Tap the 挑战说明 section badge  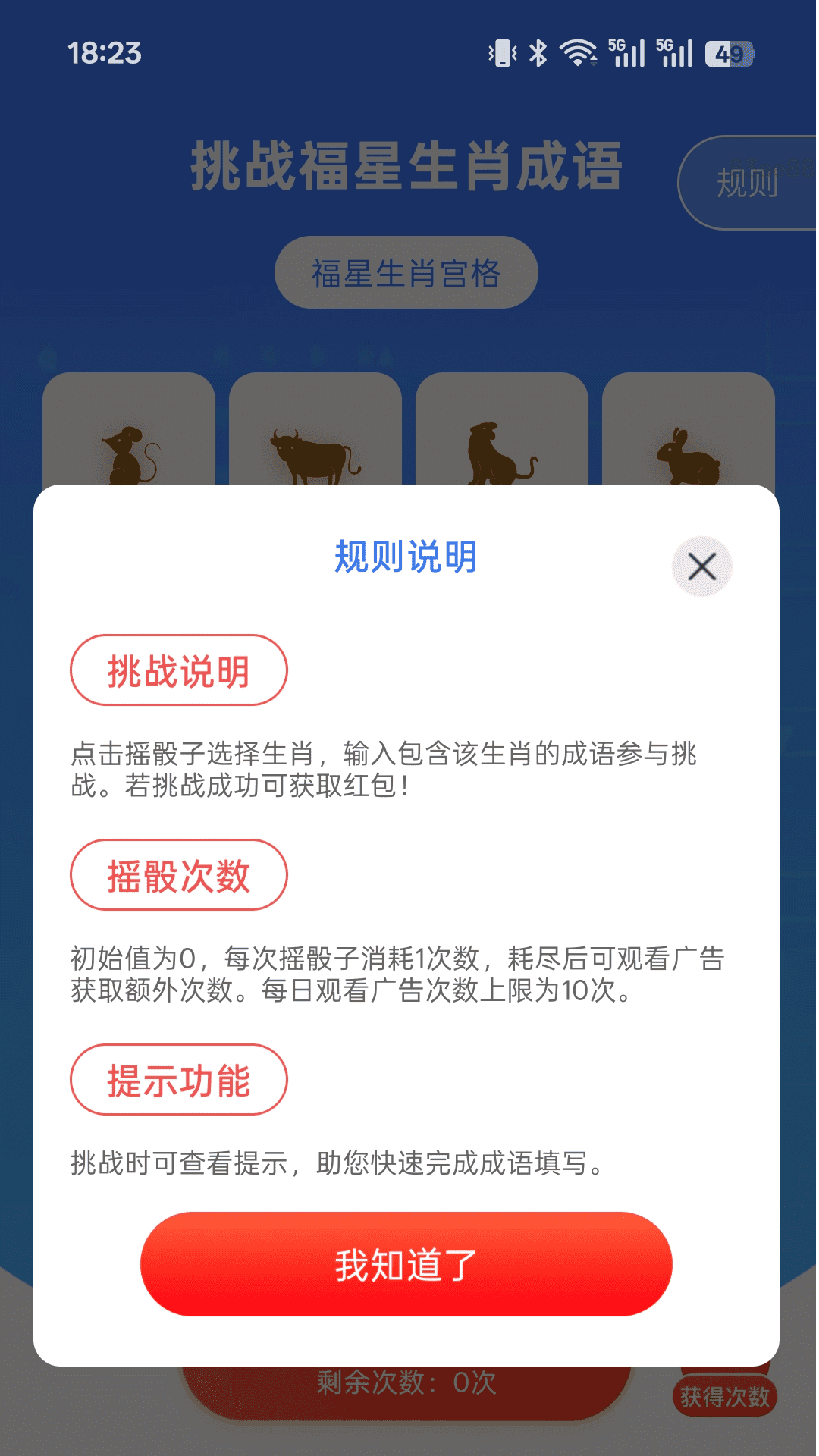click(x=178, y=670)
